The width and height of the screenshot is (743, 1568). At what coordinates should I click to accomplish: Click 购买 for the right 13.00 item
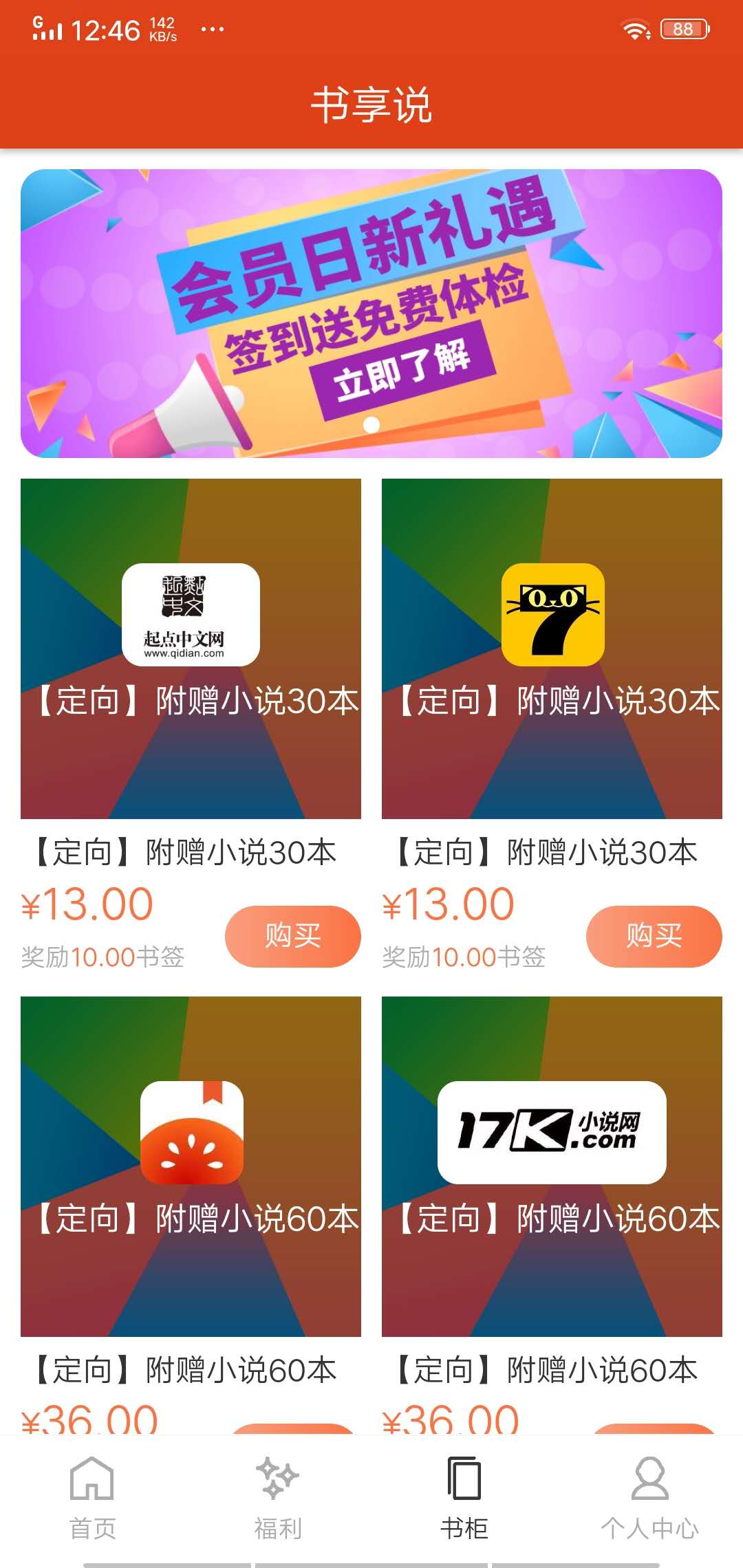pyautogui.click(x=653, y=935)
